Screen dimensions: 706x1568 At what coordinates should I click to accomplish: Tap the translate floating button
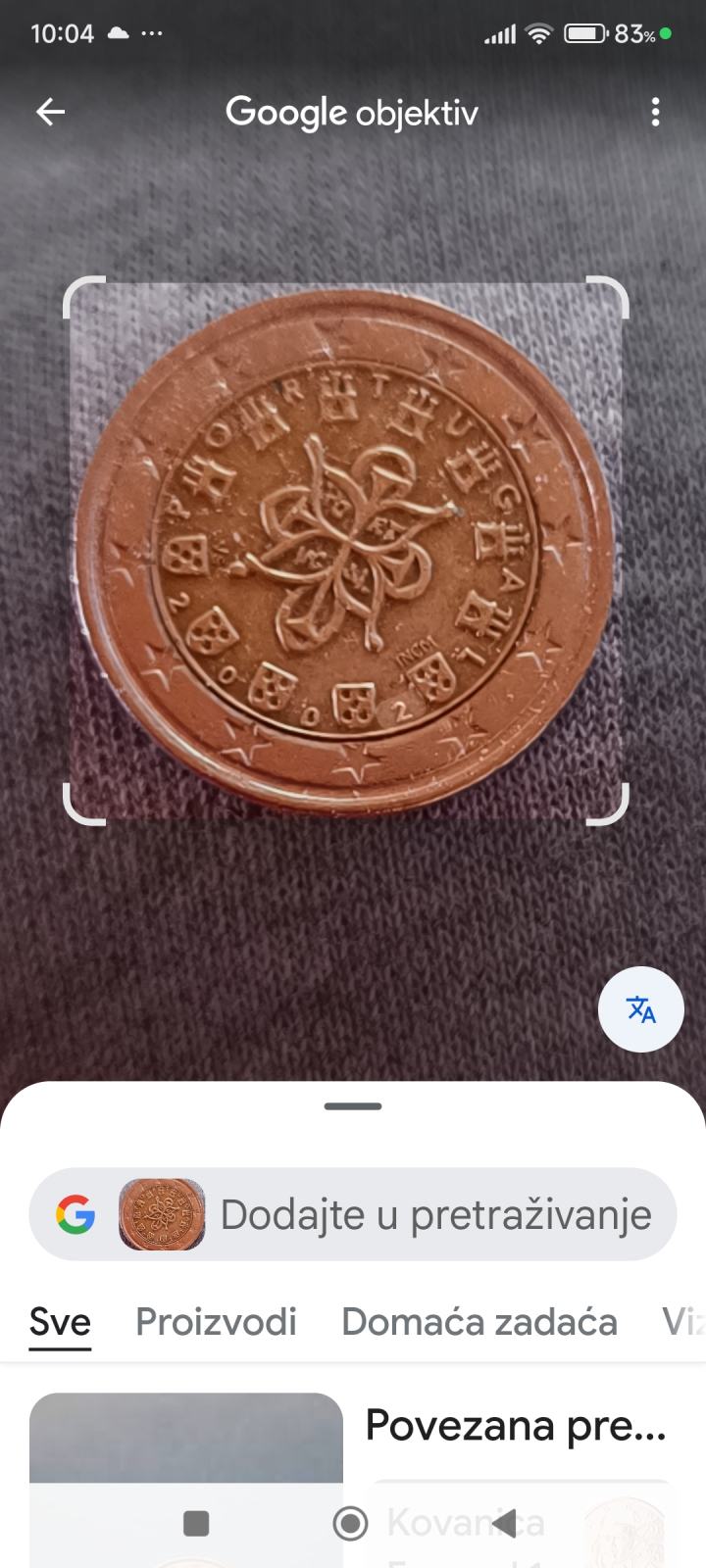coord(641,1009)
